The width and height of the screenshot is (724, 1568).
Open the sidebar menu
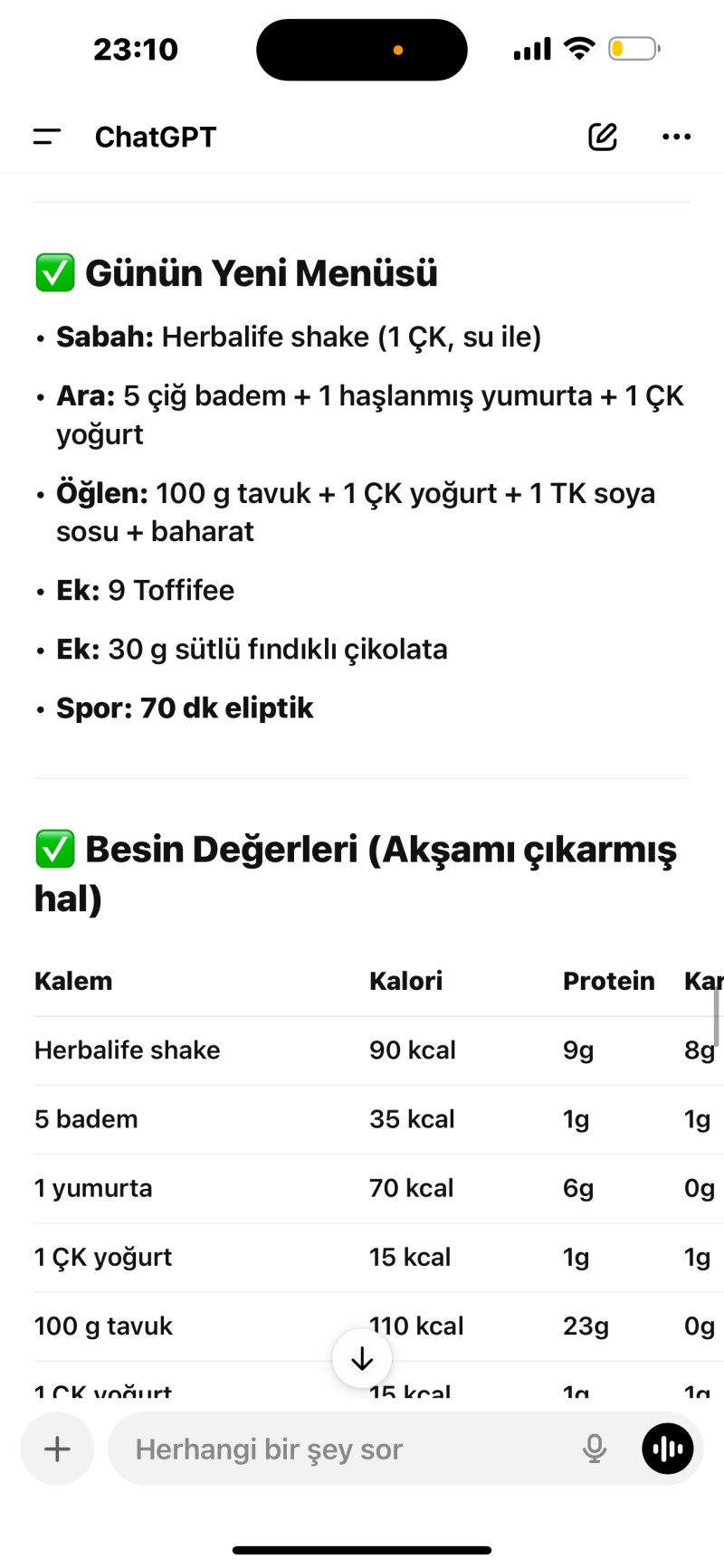point(47,137)
